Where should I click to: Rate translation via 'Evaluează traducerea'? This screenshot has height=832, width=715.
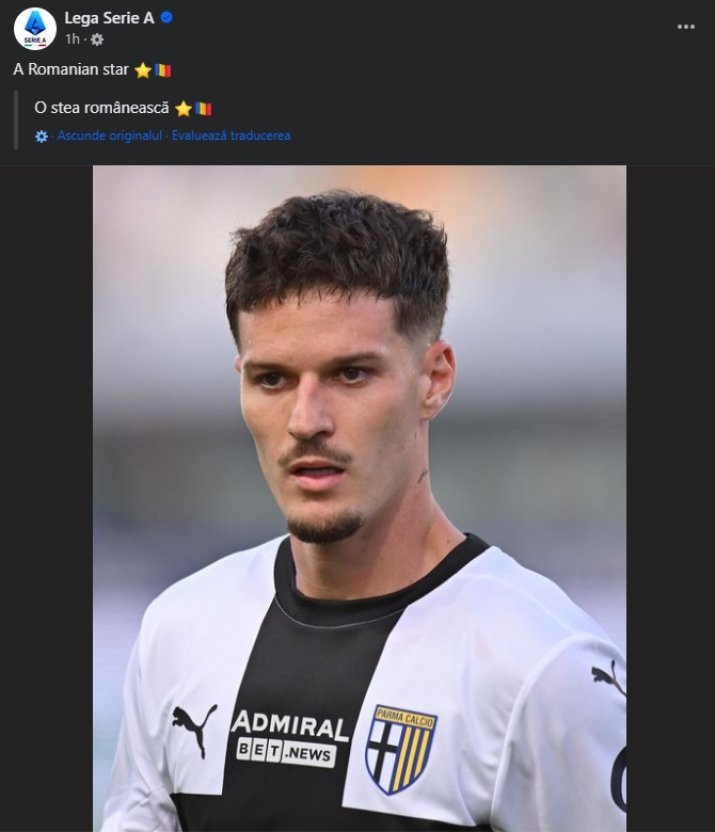point(231,136)
